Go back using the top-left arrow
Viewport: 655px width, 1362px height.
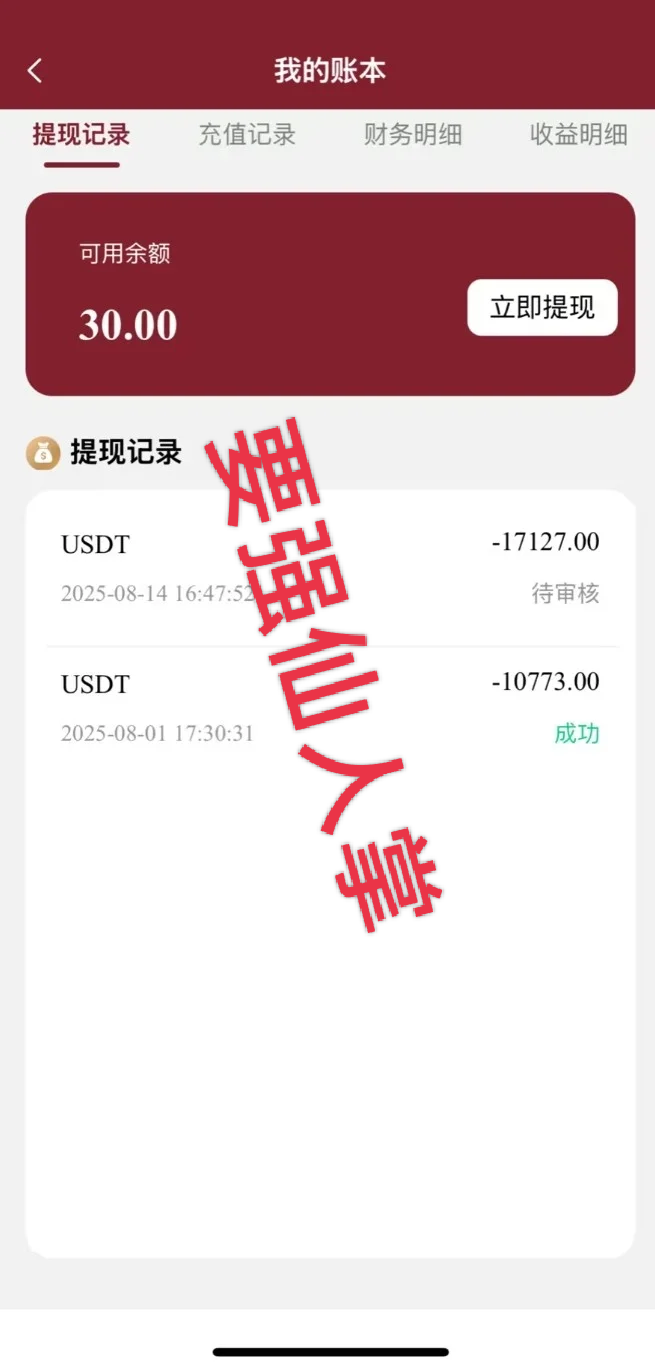pyautogui.click(x=35, y=71)
